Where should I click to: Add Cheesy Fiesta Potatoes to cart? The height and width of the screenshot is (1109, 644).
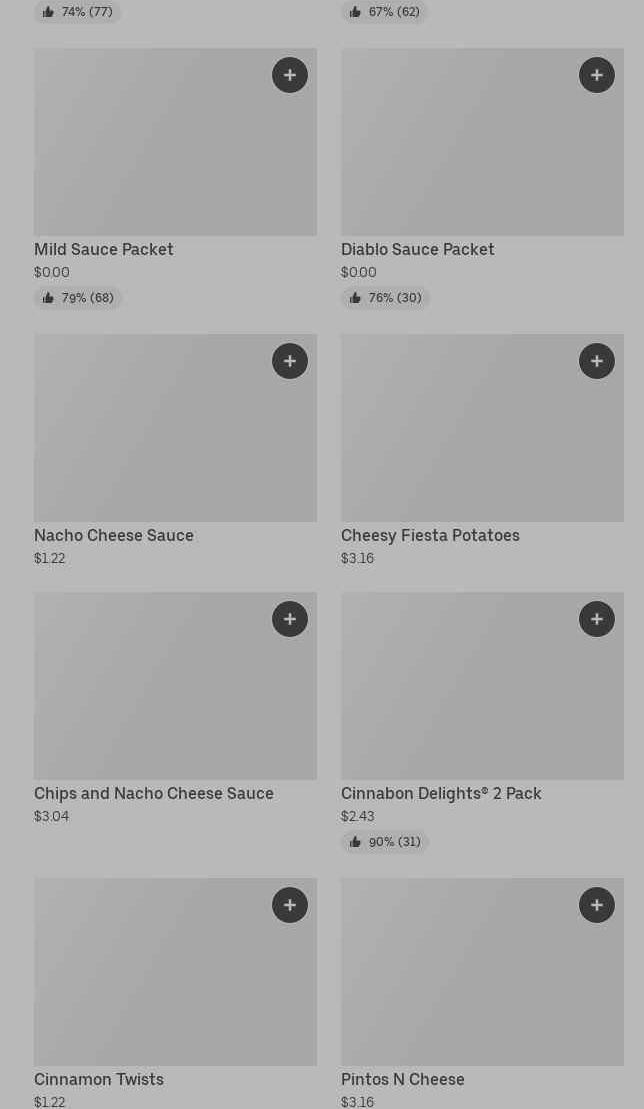click(x=597, y=361)
